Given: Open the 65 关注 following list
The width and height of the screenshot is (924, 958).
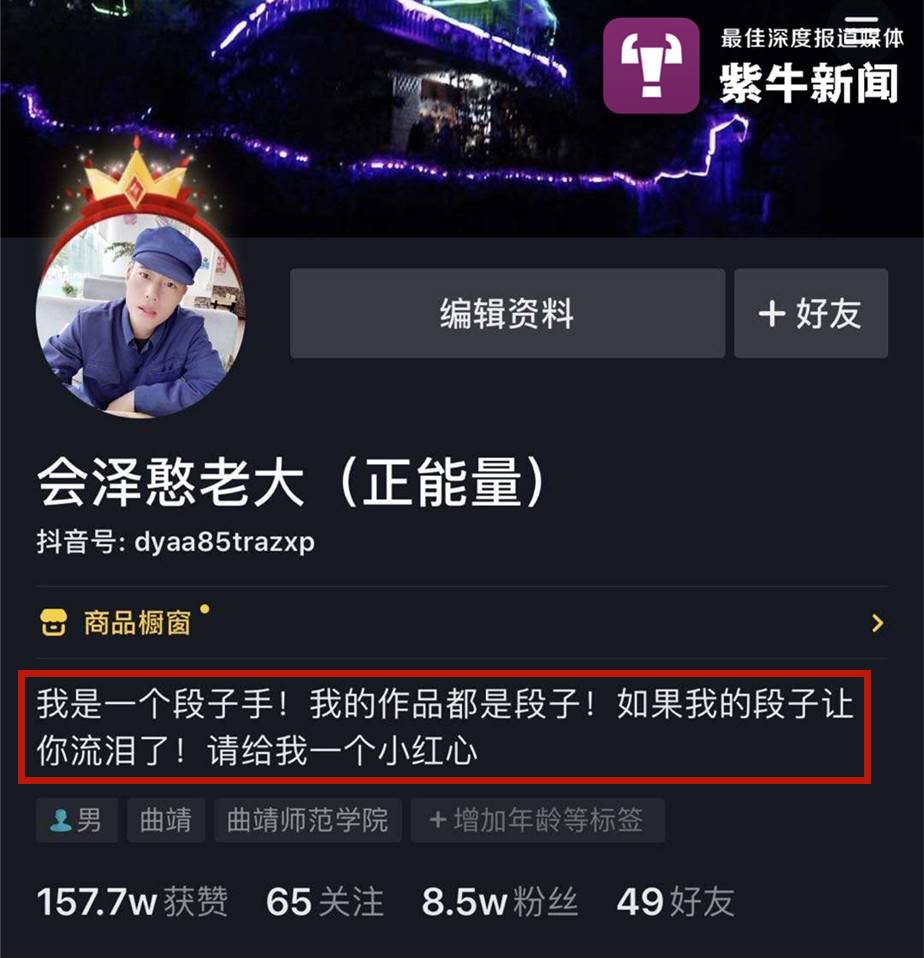Looking at the screenshot, I should click(324, 903).
